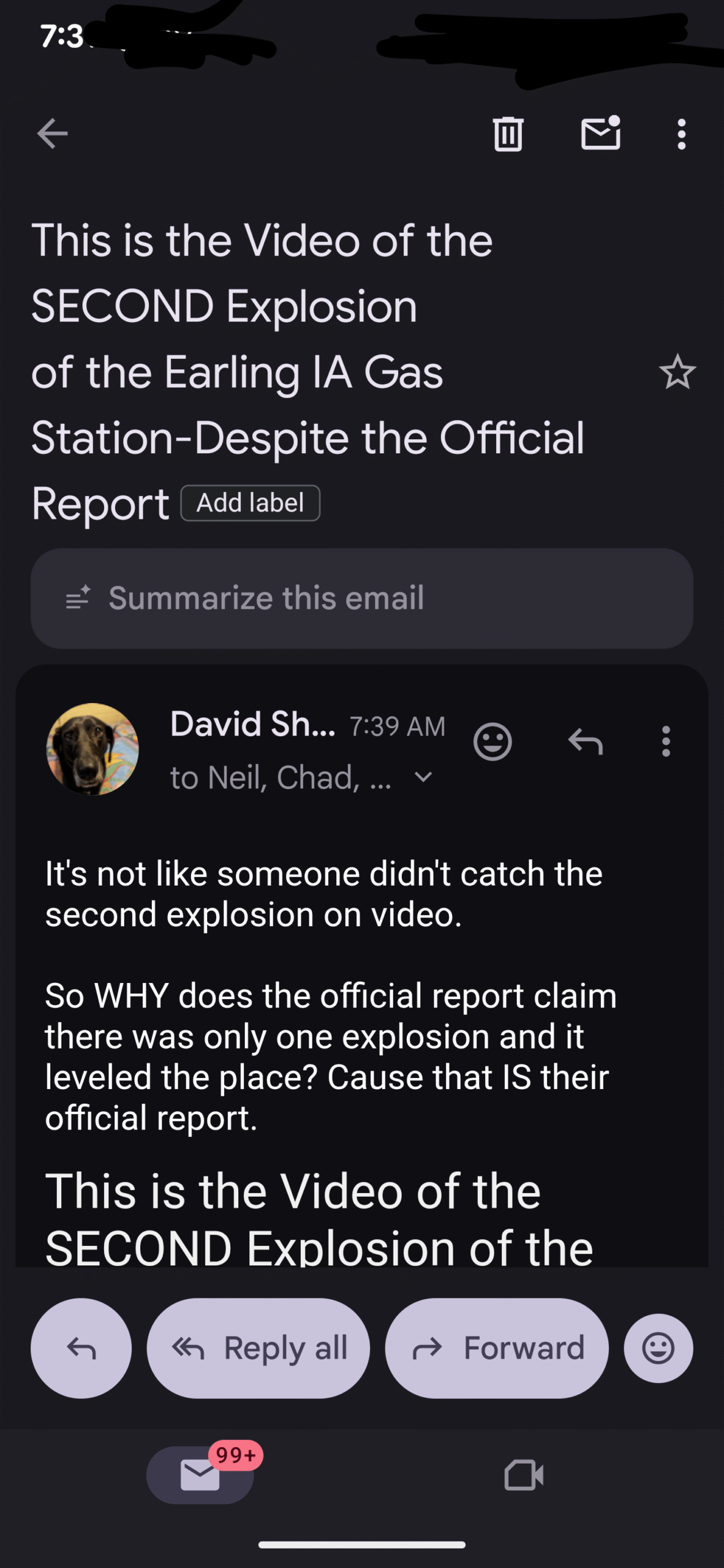Choose Reply all
Image resolution: width=724 pixels, height=1568 pixels.
(258, 1348)
